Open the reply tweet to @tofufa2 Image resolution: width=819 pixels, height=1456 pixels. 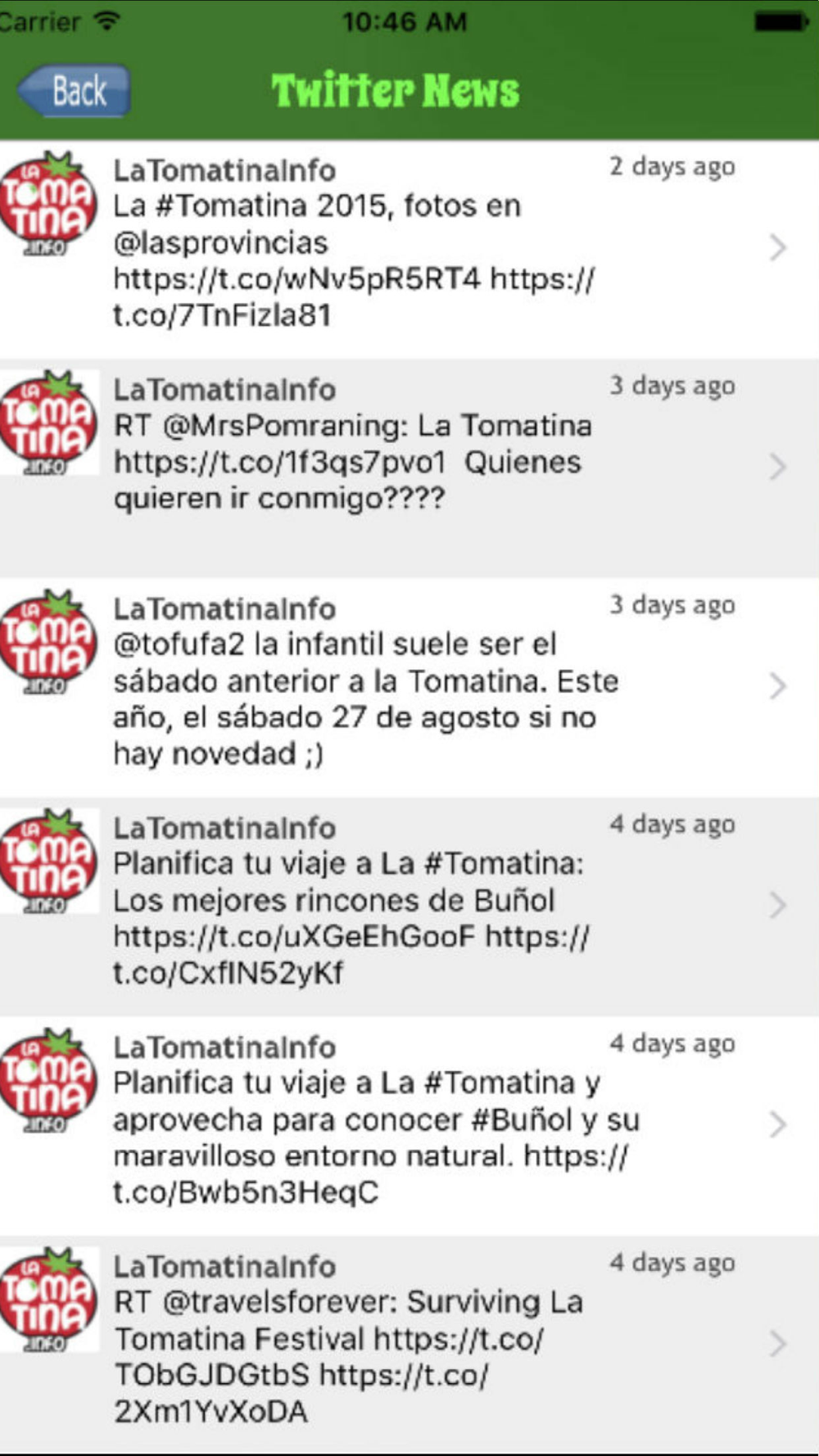tap(409, 687)
